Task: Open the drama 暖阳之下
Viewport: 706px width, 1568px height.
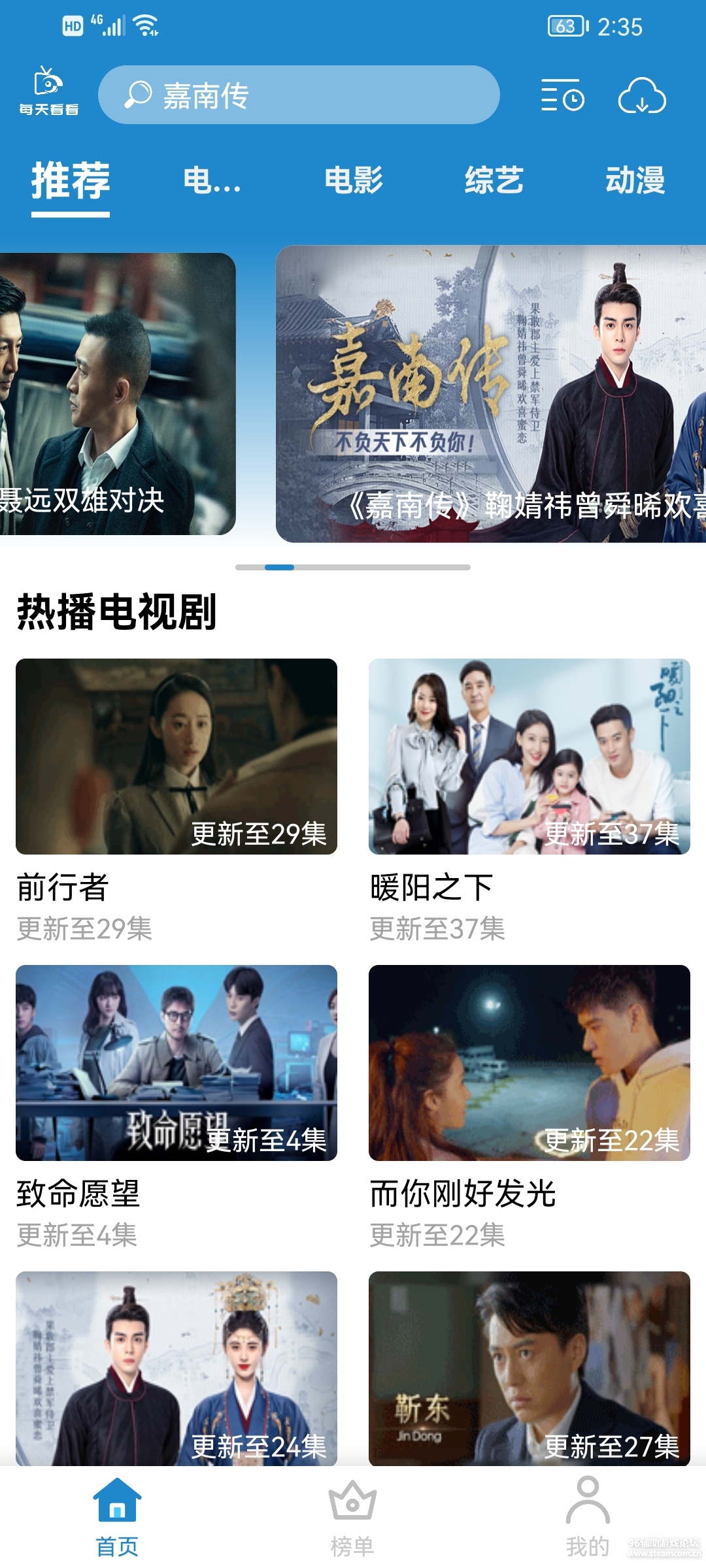Action: click(x=529, y=757)
